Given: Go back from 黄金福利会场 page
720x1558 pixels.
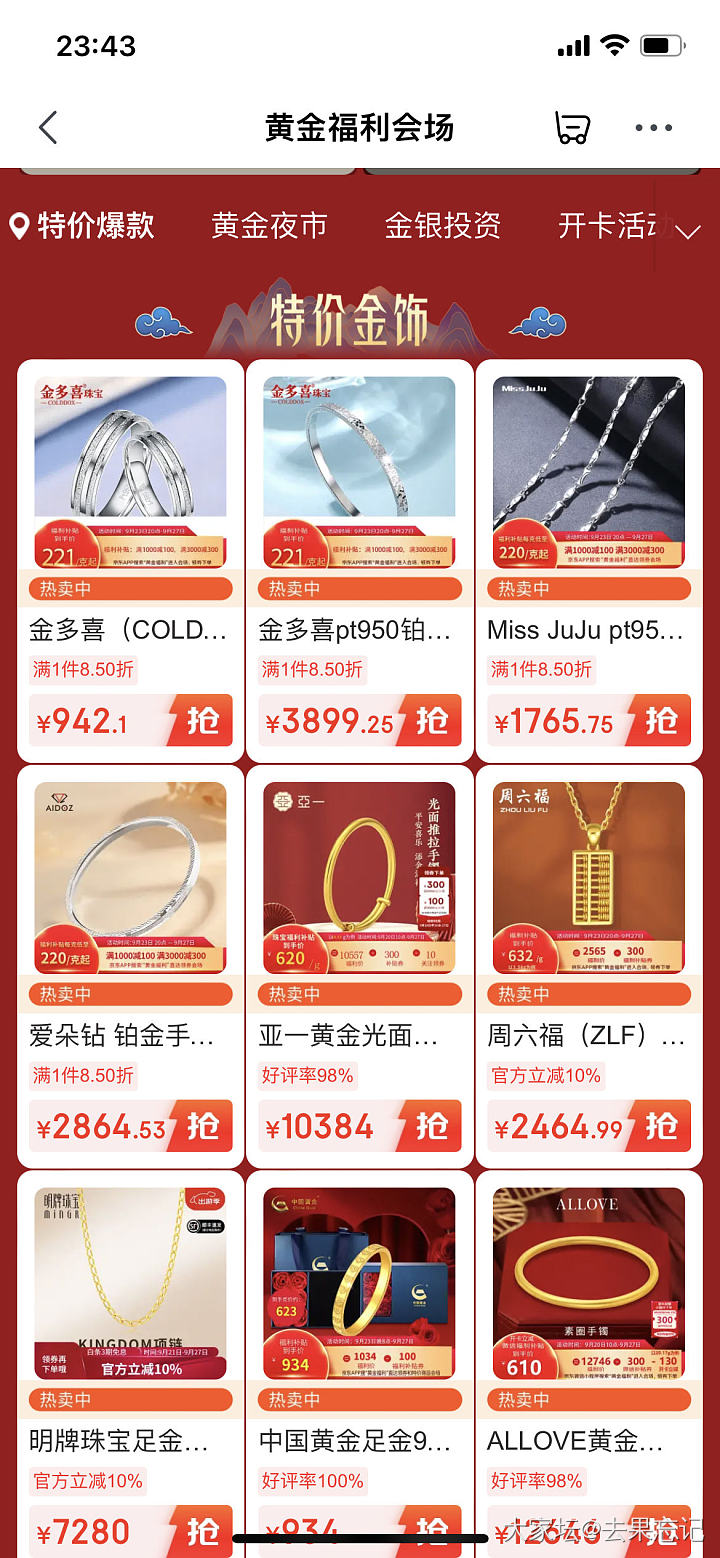Looking at the screenshot, I should coord(48,128).
